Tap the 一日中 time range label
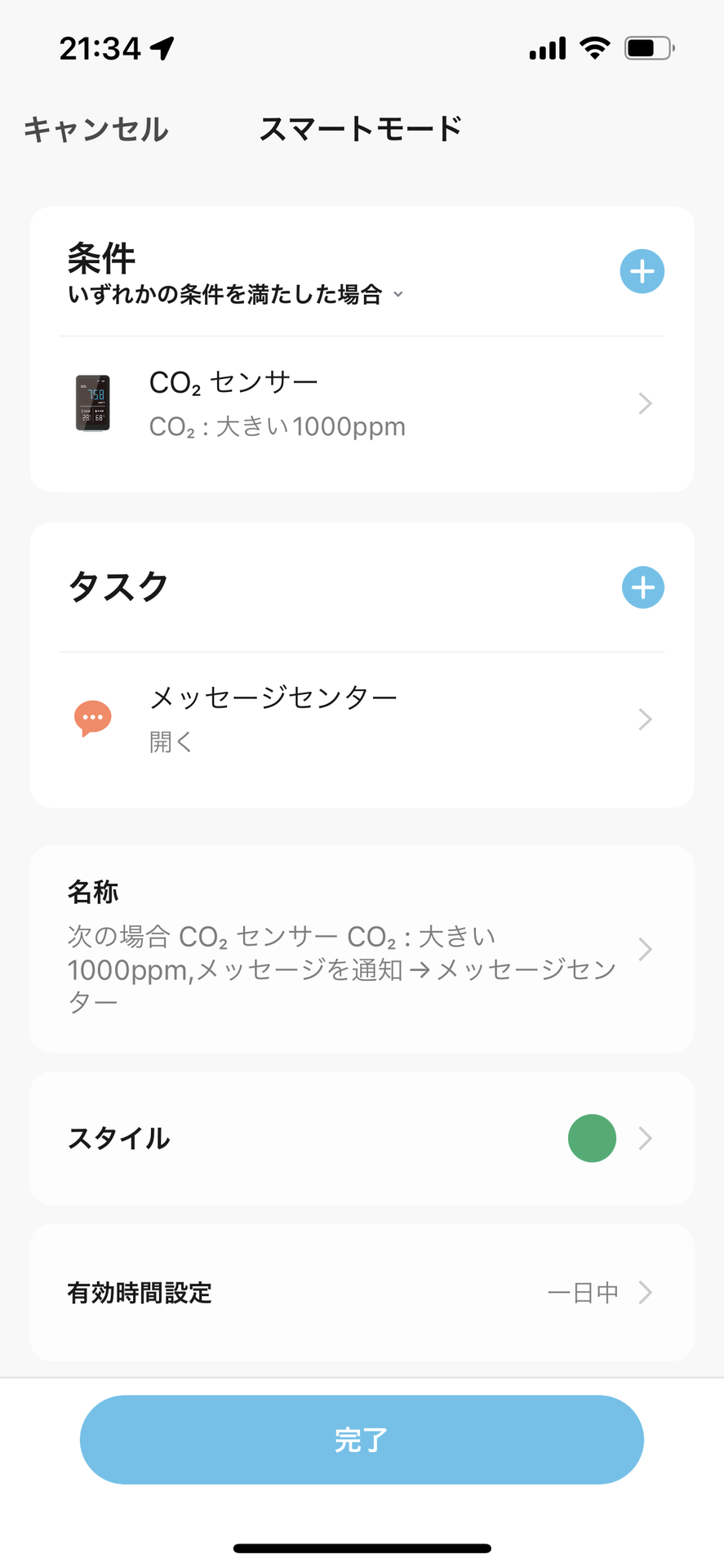The image size is (724, 1568). (583, 1293)
